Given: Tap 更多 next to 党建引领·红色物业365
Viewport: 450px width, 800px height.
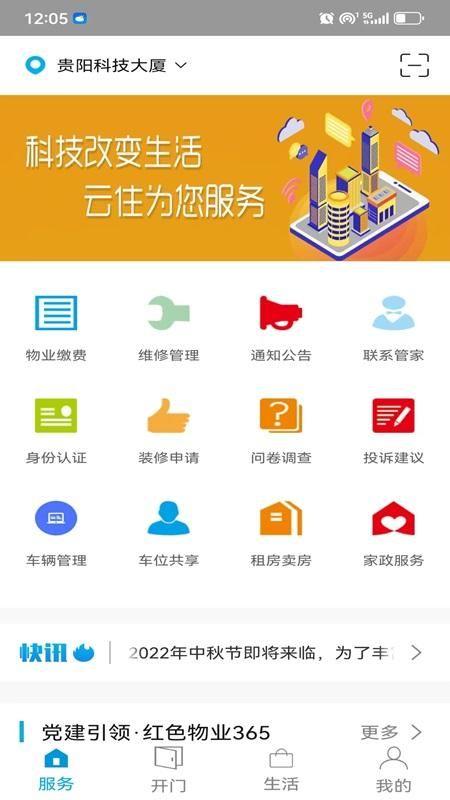Looking at the screenshot, I should pyautogui.click(x=392, y=733).
